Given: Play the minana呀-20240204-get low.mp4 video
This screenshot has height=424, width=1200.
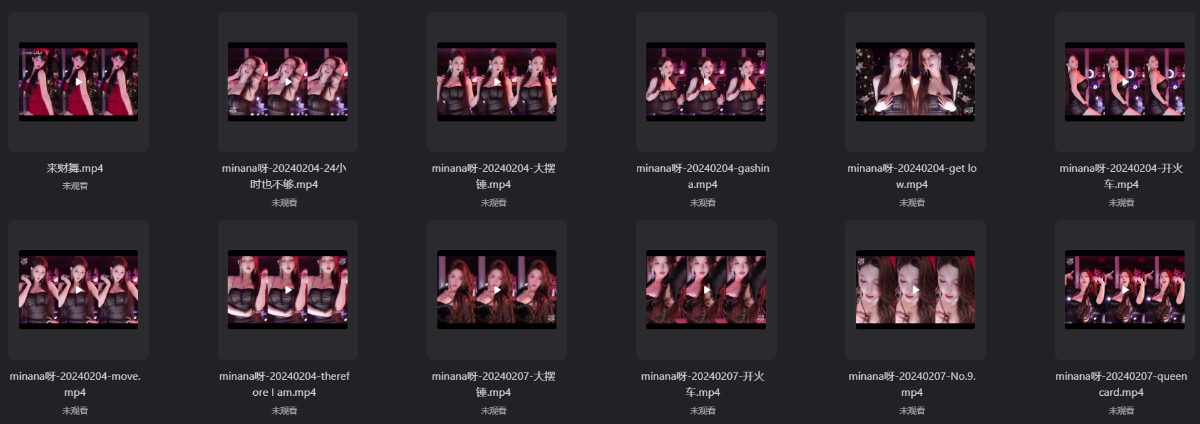Looking at the screenshot, I should 915,82.
